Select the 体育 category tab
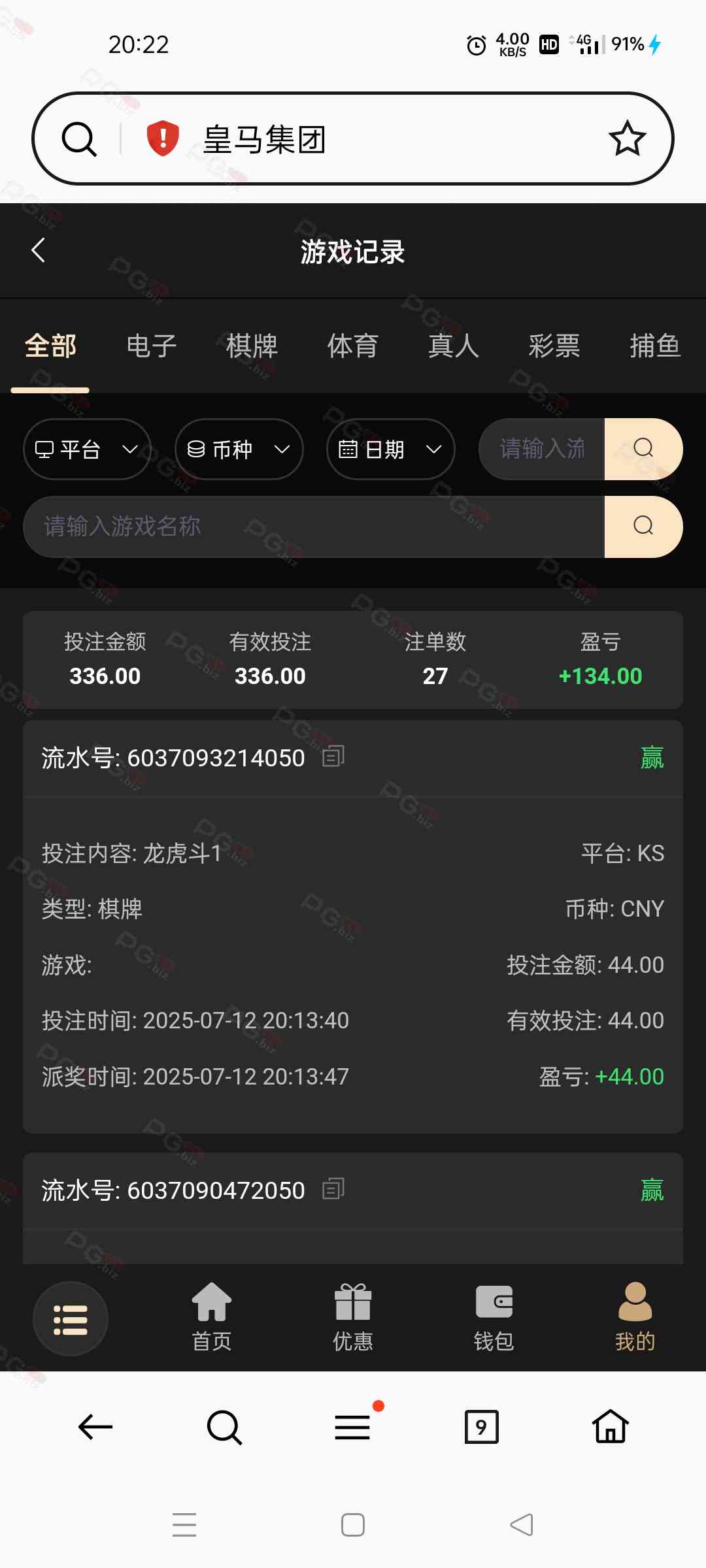This screenshot has width=706, height=1568. [353, 346]
